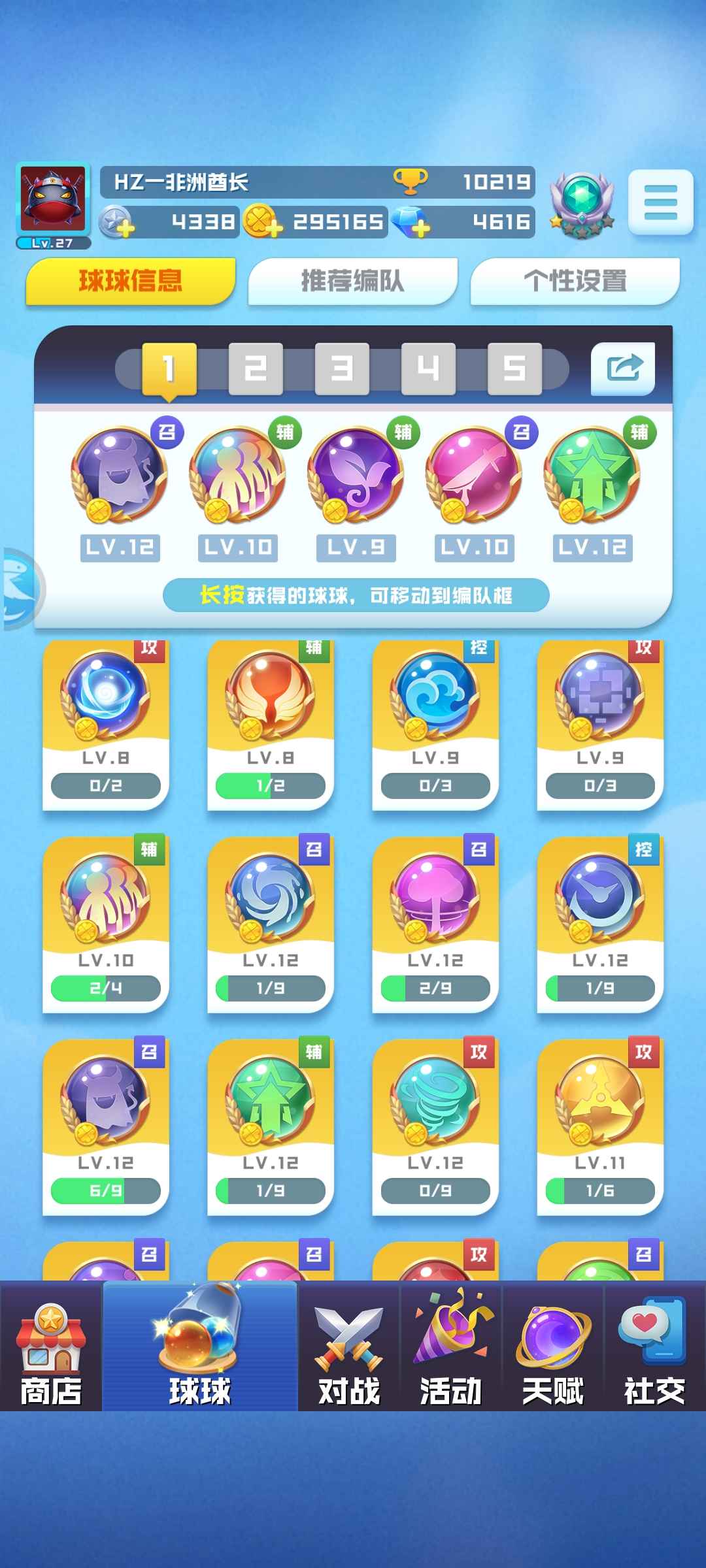Viewport: 706px width, 1568px height.
Task: Open the LV.11 golden attack ball card
Action: [x=599, y=1125]
